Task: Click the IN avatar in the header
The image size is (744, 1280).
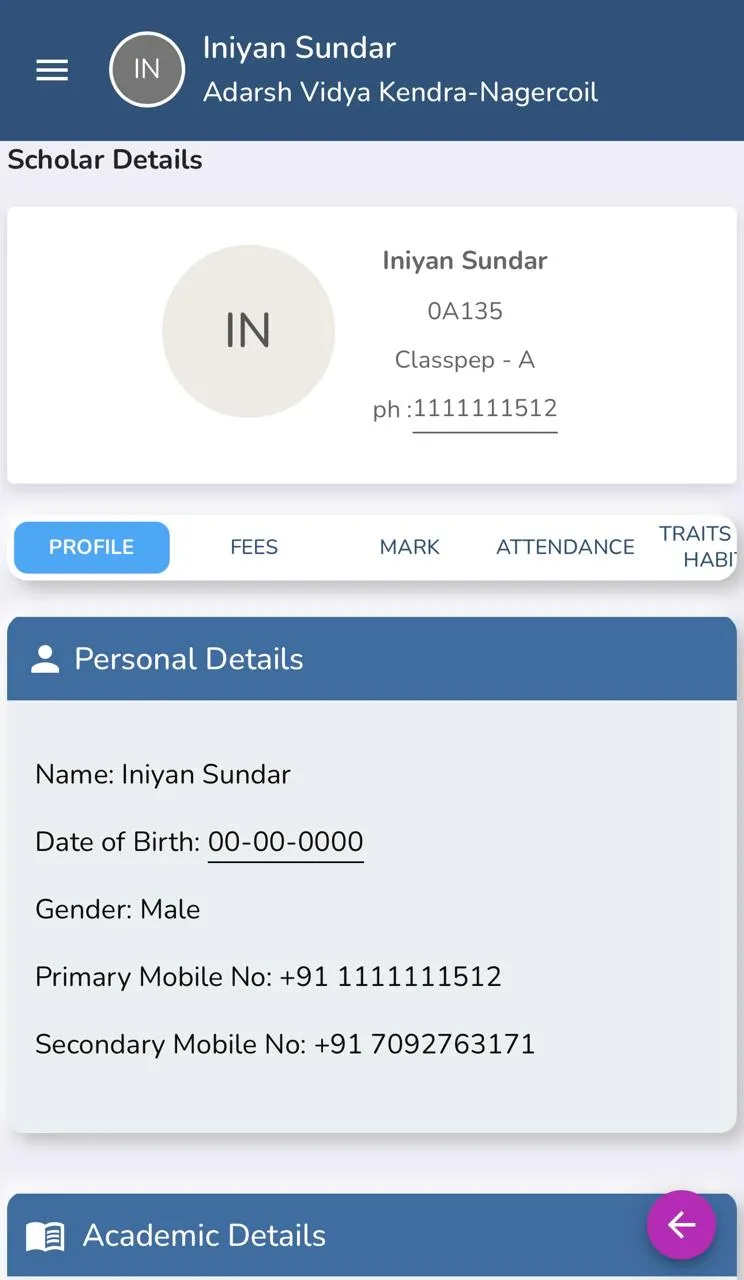Action: click(x=147, y=69)
